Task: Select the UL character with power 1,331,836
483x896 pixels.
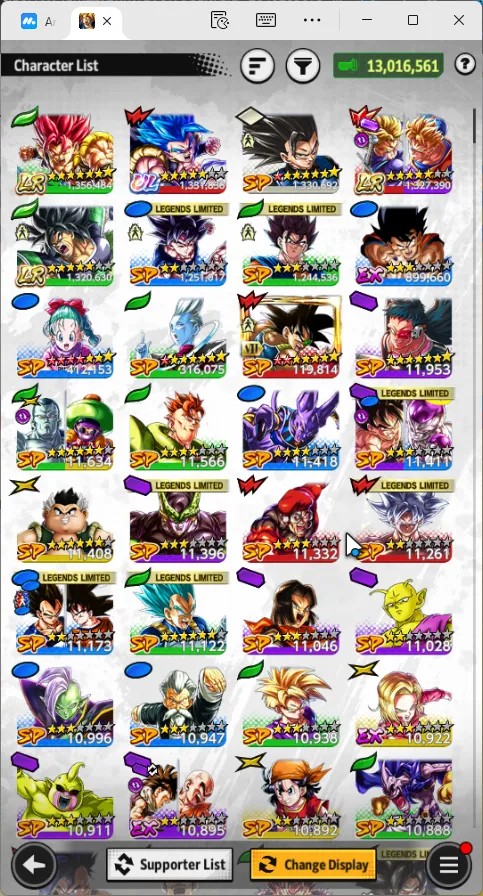Action: (x=177, y=150)
